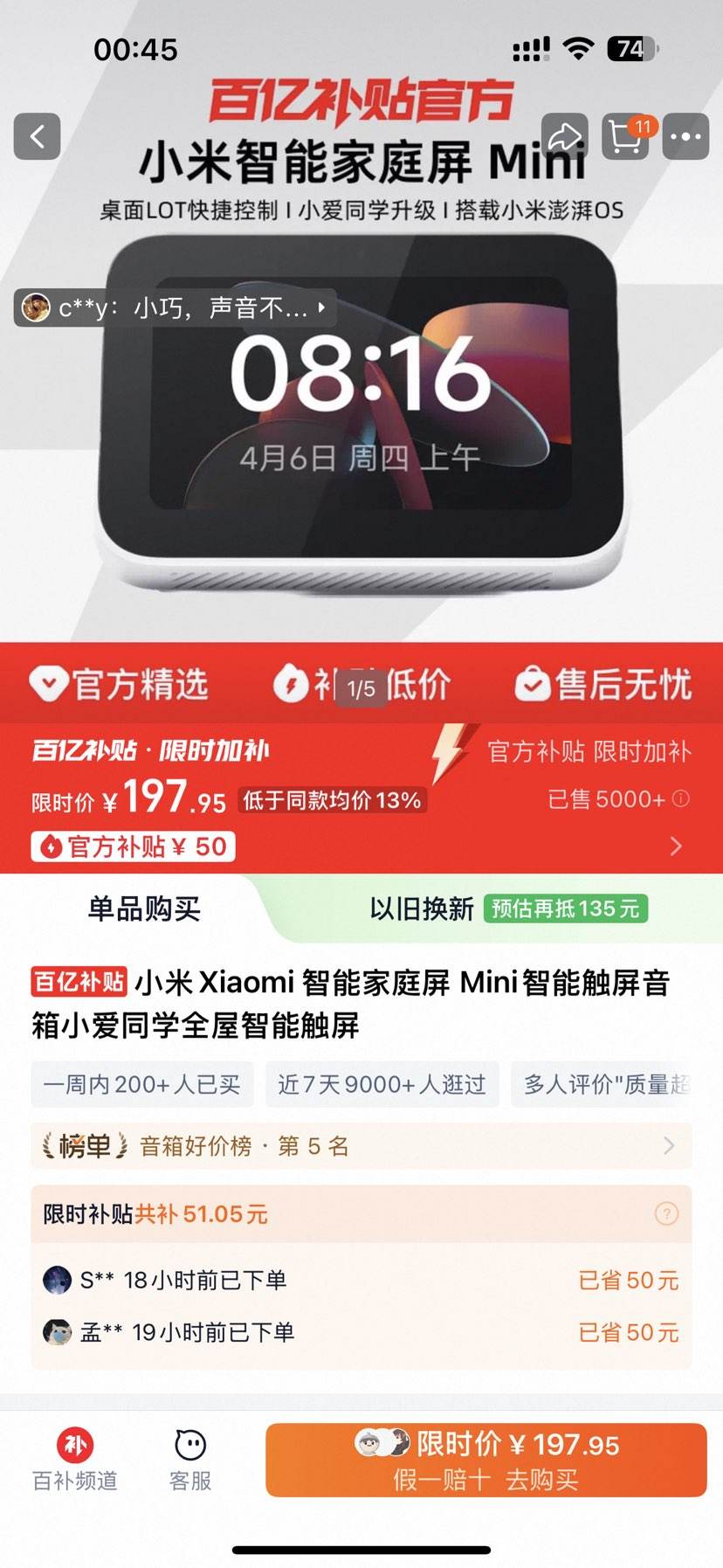
Task: Click the question mark on 限时补贴 panel
Action: [665, 1213]
